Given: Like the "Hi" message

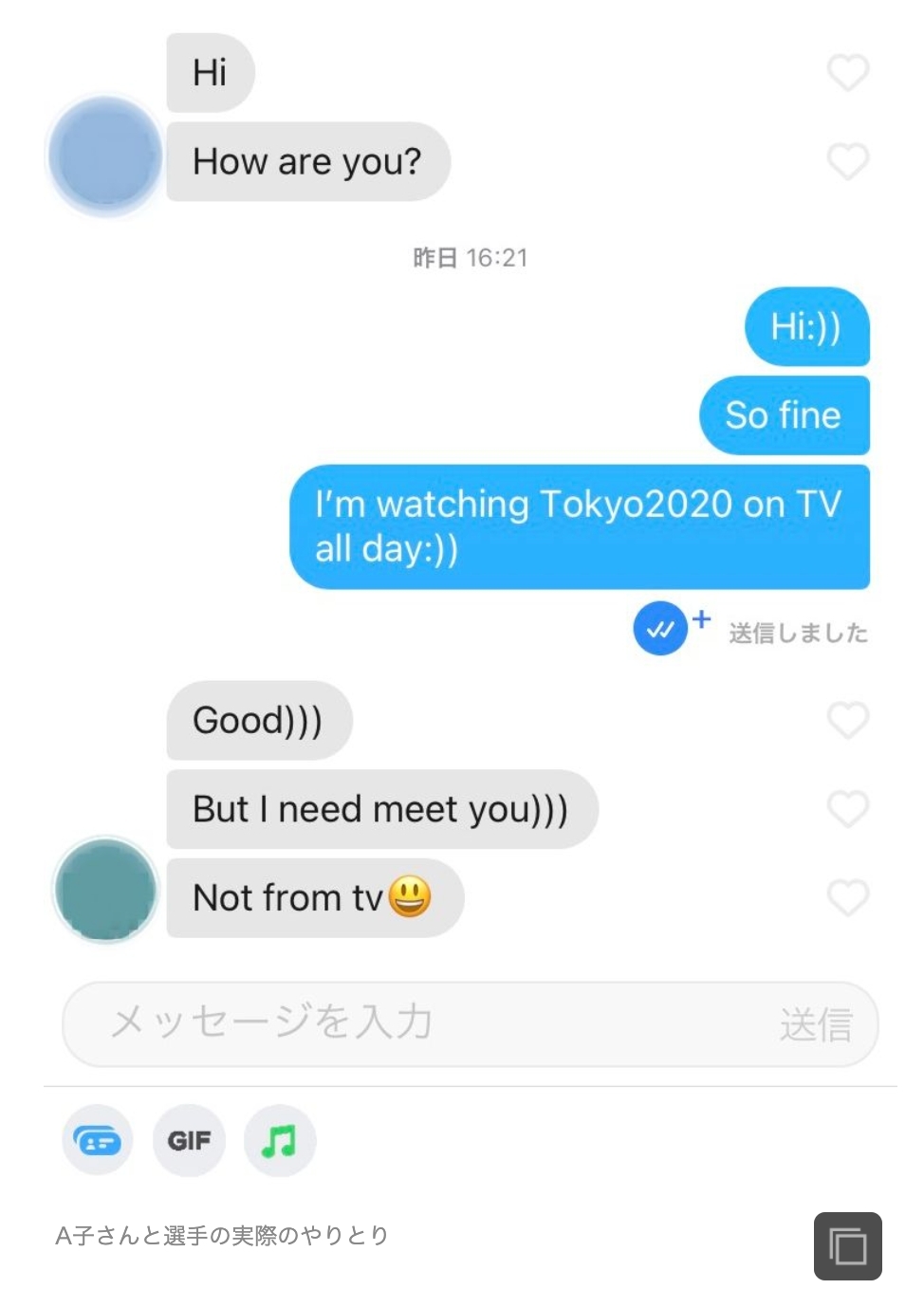Looking at the screenshot, I should [x=847, y=72].
